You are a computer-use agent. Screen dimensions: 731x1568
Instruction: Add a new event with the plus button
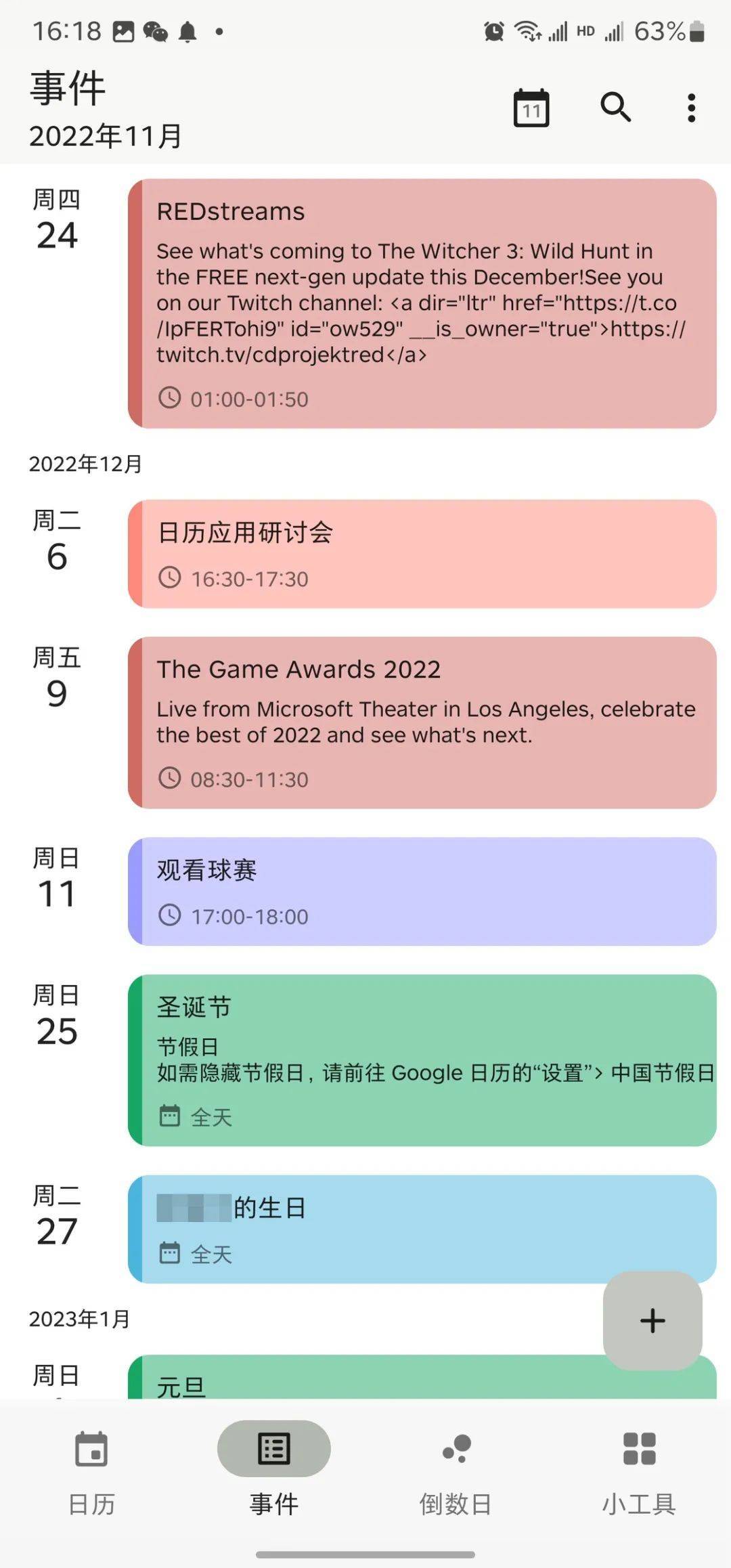pos(652,1320)
